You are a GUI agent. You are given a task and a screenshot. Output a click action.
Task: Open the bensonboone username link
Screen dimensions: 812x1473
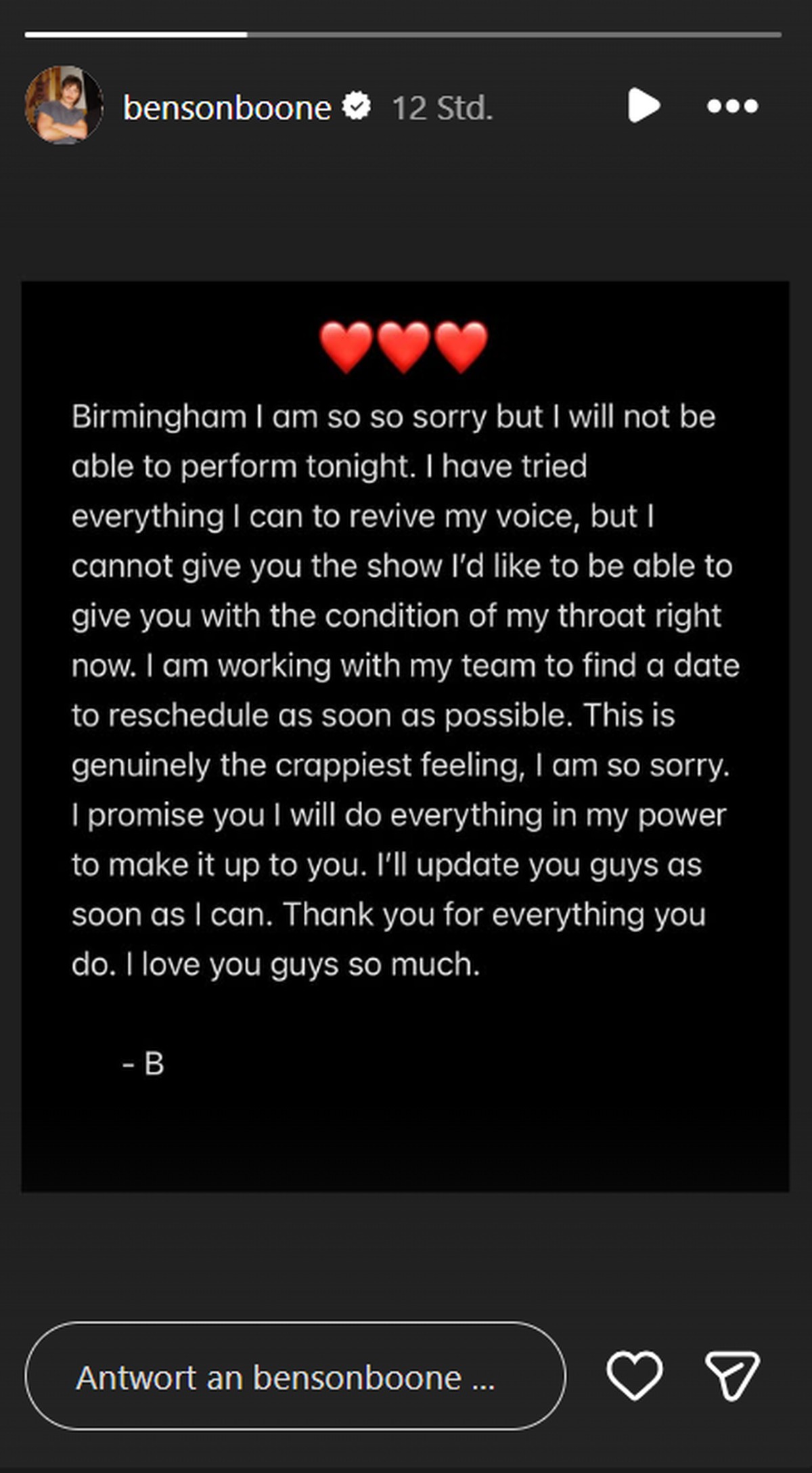[227, 108]
